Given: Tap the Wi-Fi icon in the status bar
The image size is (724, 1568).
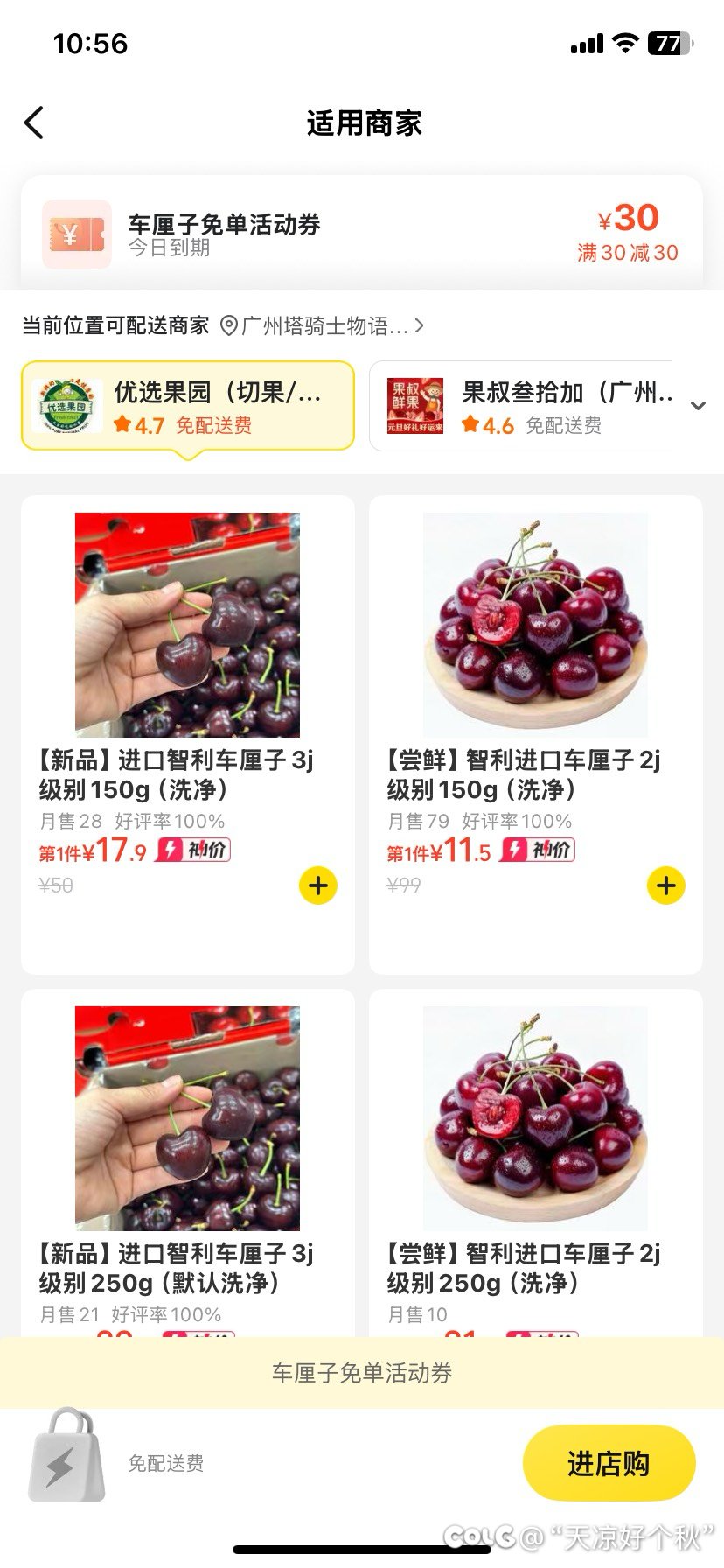Looking at the screenshot, I should point(626,41).
